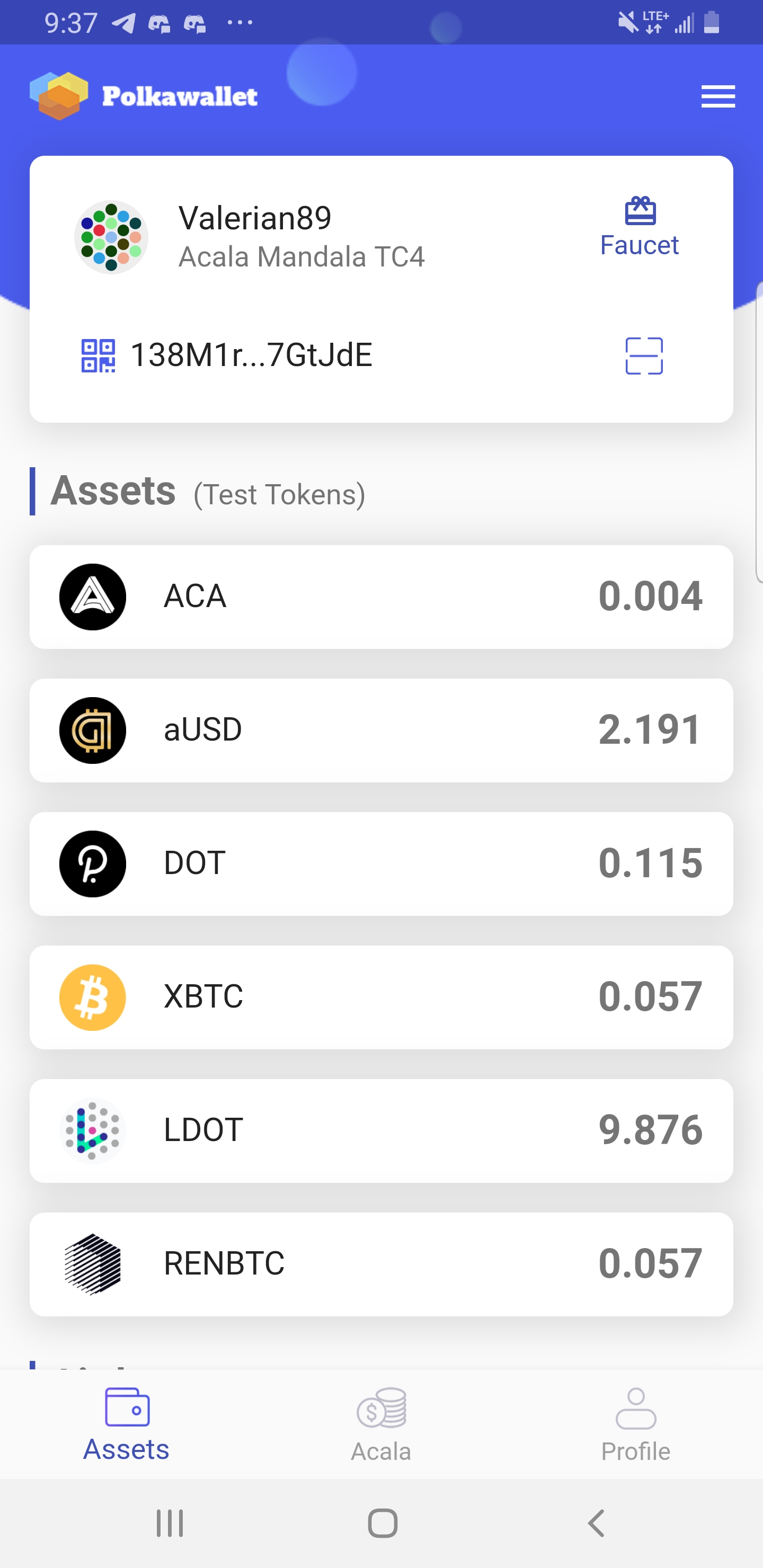Open the QR scanner icon
Viewport: 763px width, 1568px height.
coord(644,355)
